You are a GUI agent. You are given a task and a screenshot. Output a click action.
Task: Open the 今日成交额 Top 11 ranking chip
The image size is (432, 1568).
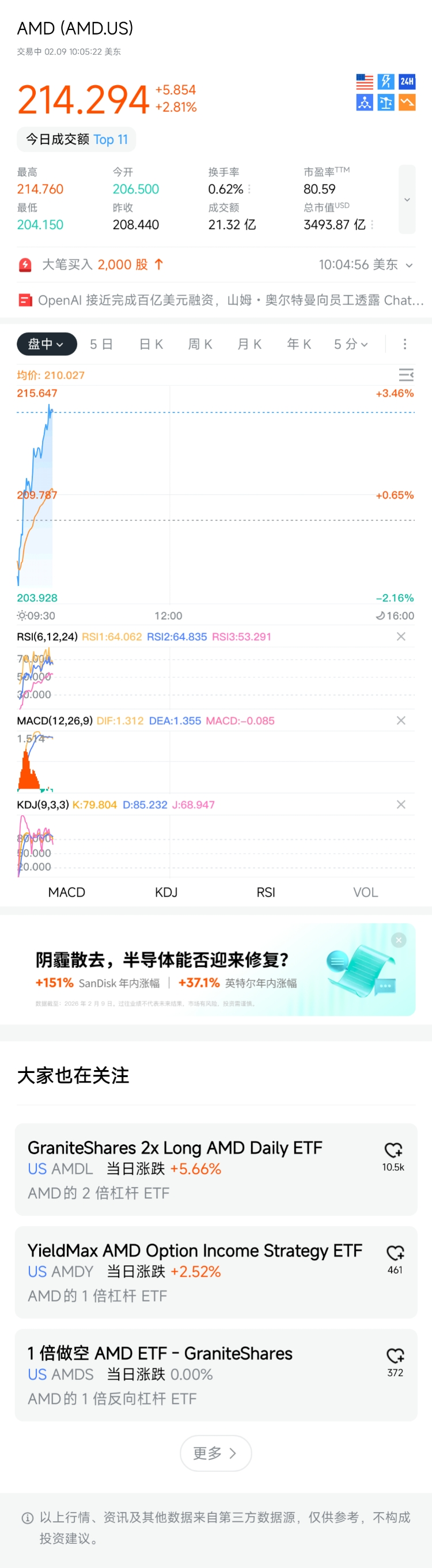(x=76, y=139)
